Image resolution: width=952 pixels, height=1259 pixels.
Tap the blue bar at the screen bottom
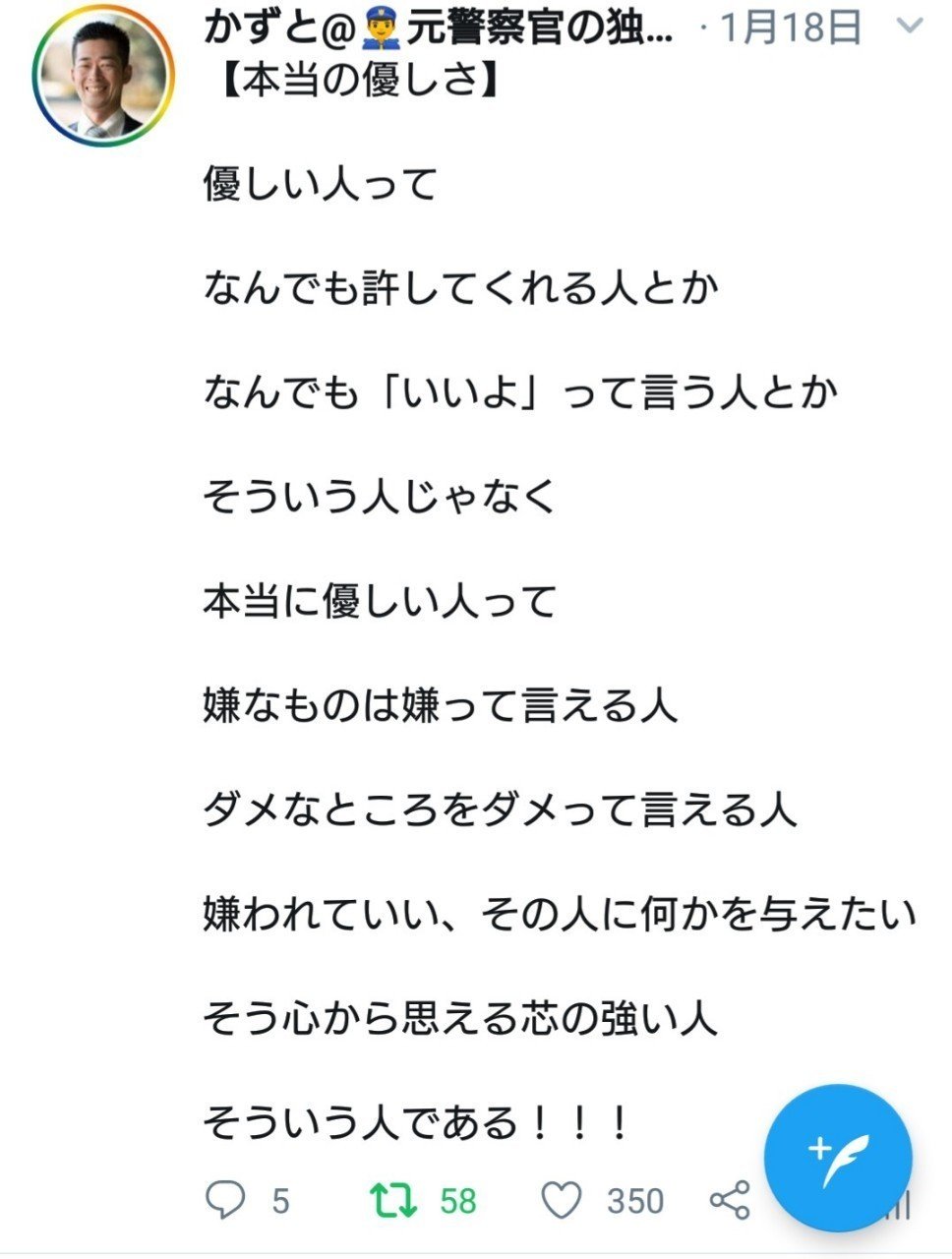coord(476,1253)
